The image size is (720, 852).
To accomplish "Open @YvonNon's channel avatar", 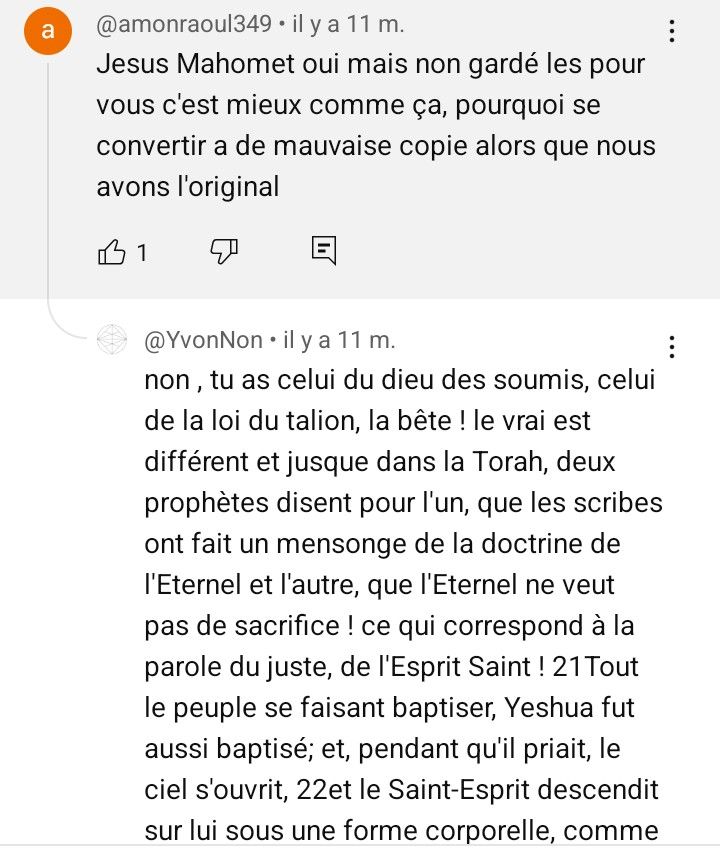I will (112, 340).
